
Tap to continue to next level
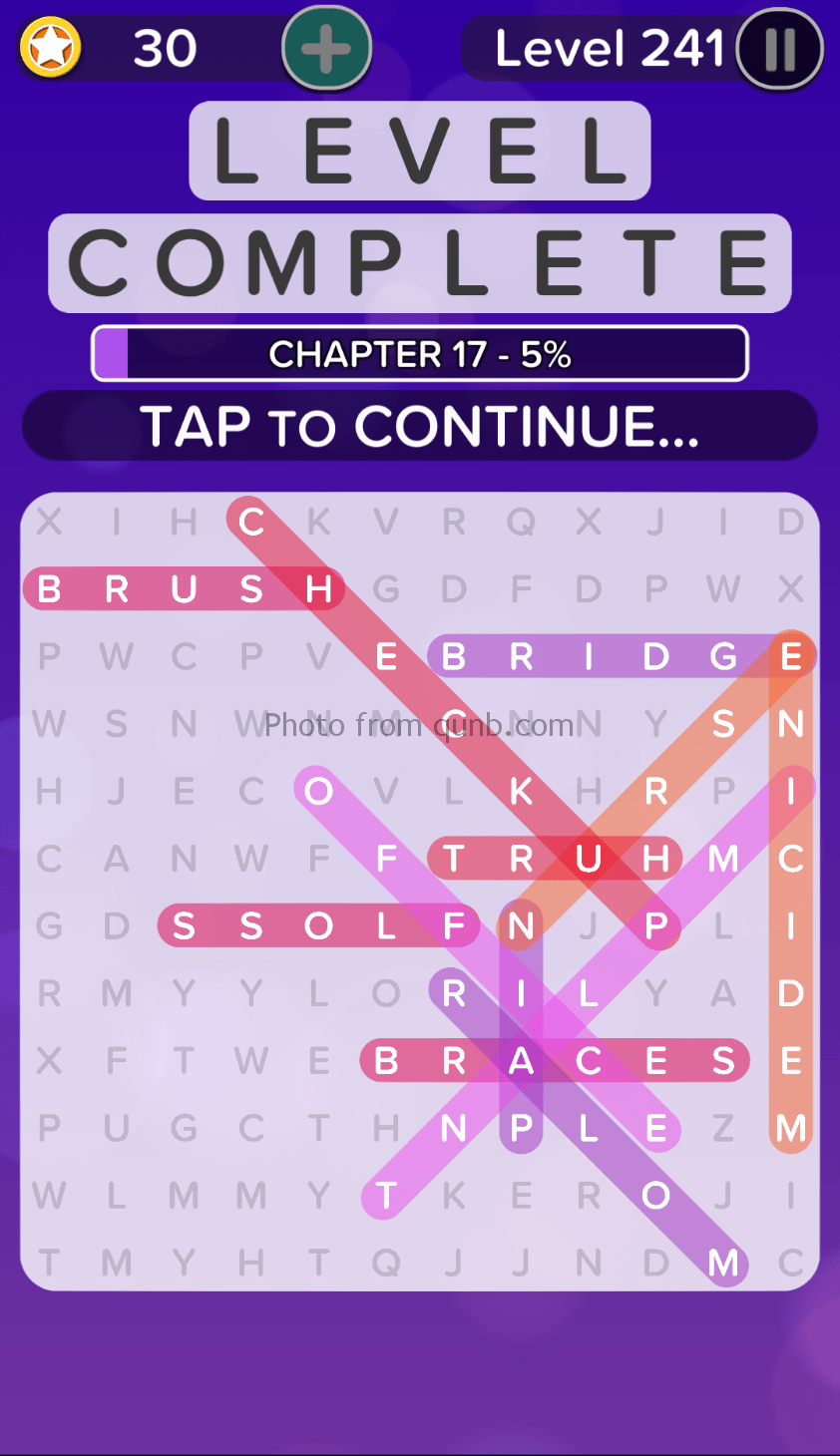pos(419,426)
